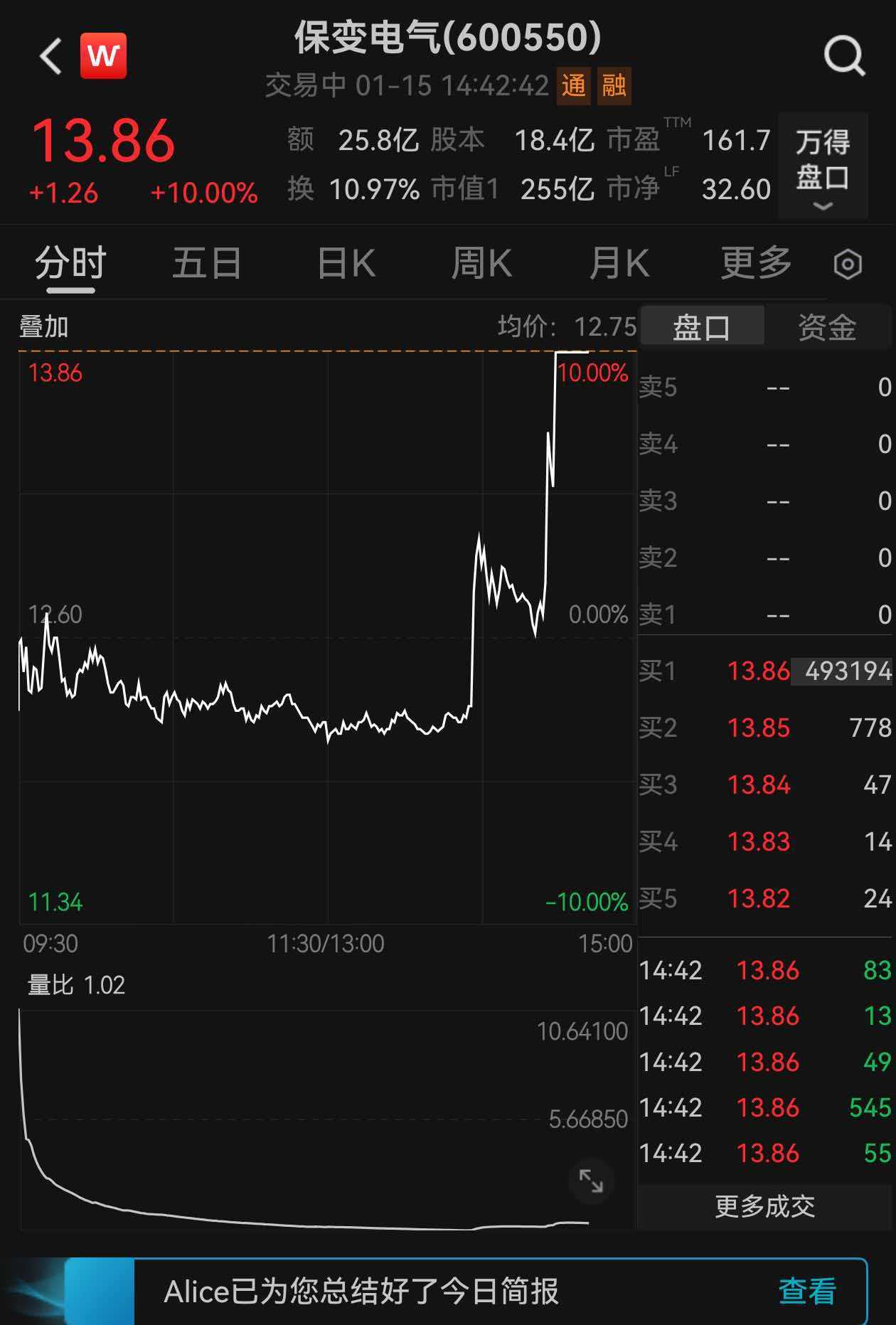The height and width of the screenshot is (1325, 896).
Task: Select the 分时 chart tab
Action: pyautogui.click(x=70, y=264)
